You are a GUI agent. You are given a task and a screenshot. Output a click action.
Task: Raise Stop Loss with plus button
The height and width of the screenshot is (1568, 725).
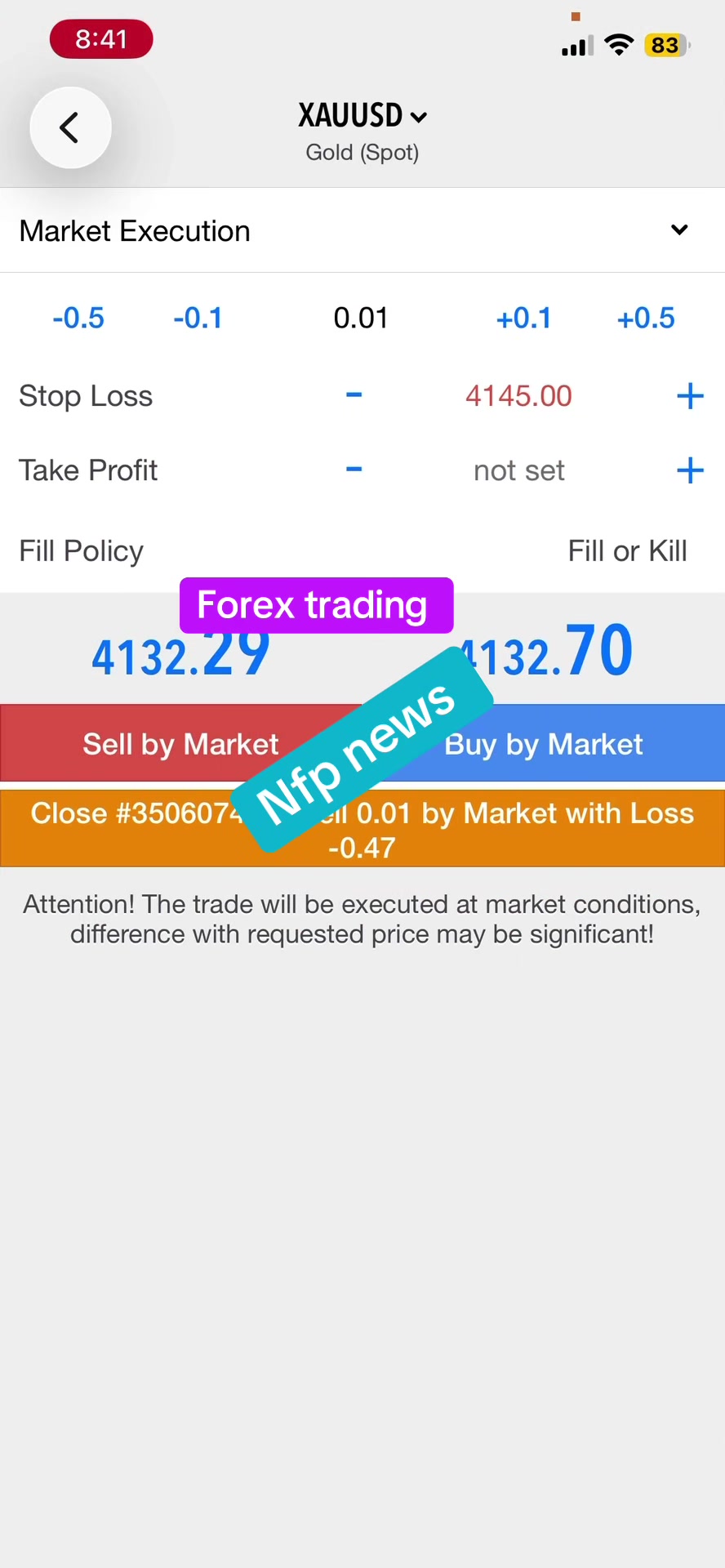click(x=690, y=396)
